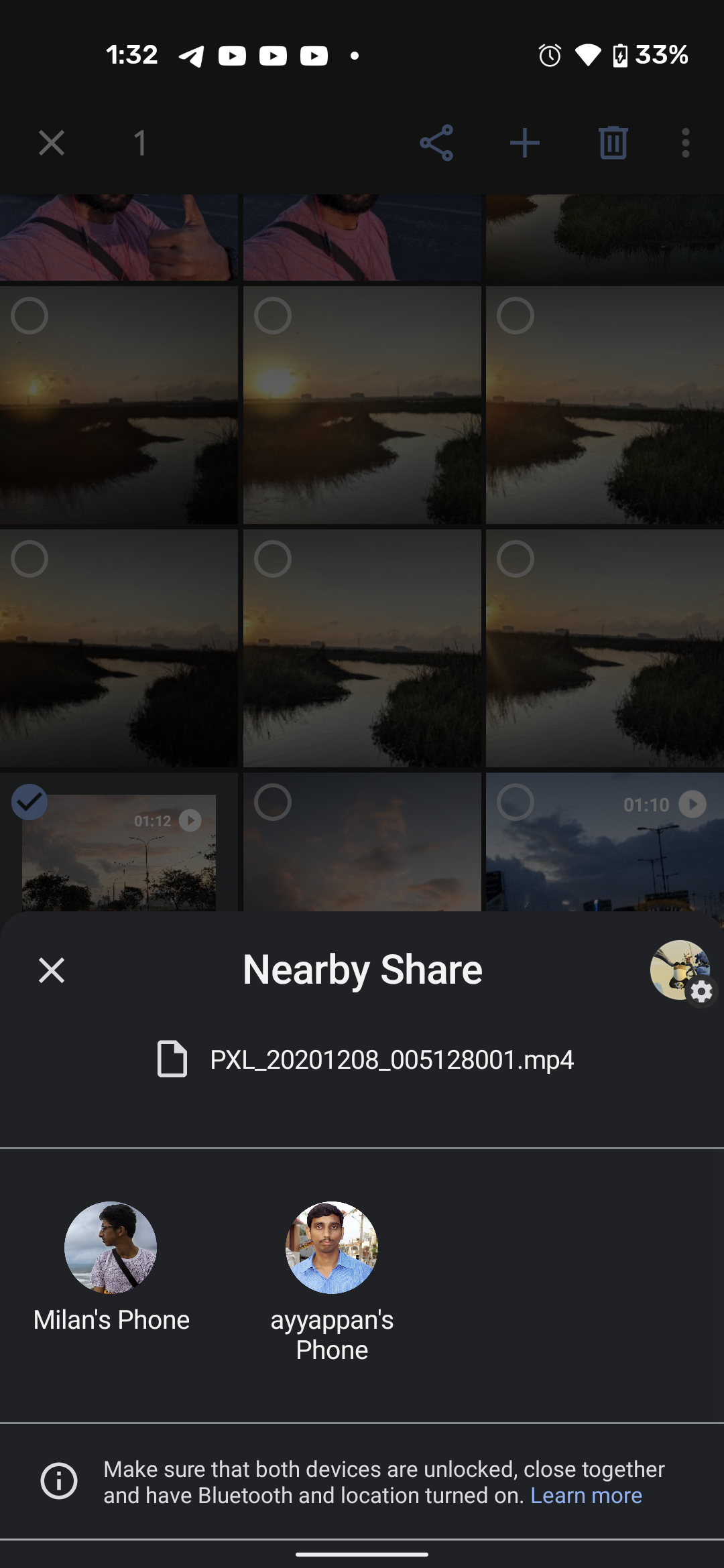The width and height of the screenshot is (724, 1568).
Task: Tap the share icon in the toolbar
Action: click(436, 143)
